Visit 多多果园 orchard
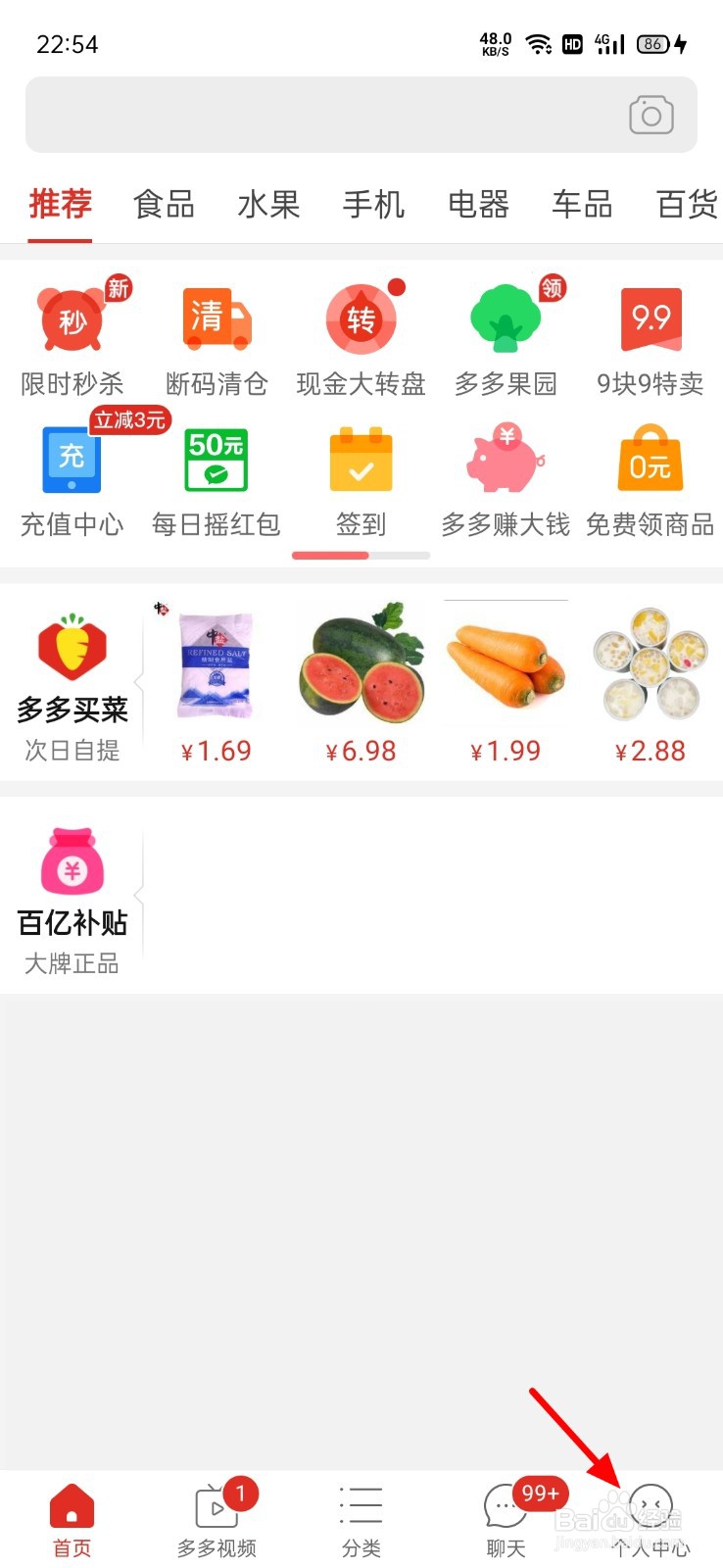723x1568 pixels. (x=506, y=339)
